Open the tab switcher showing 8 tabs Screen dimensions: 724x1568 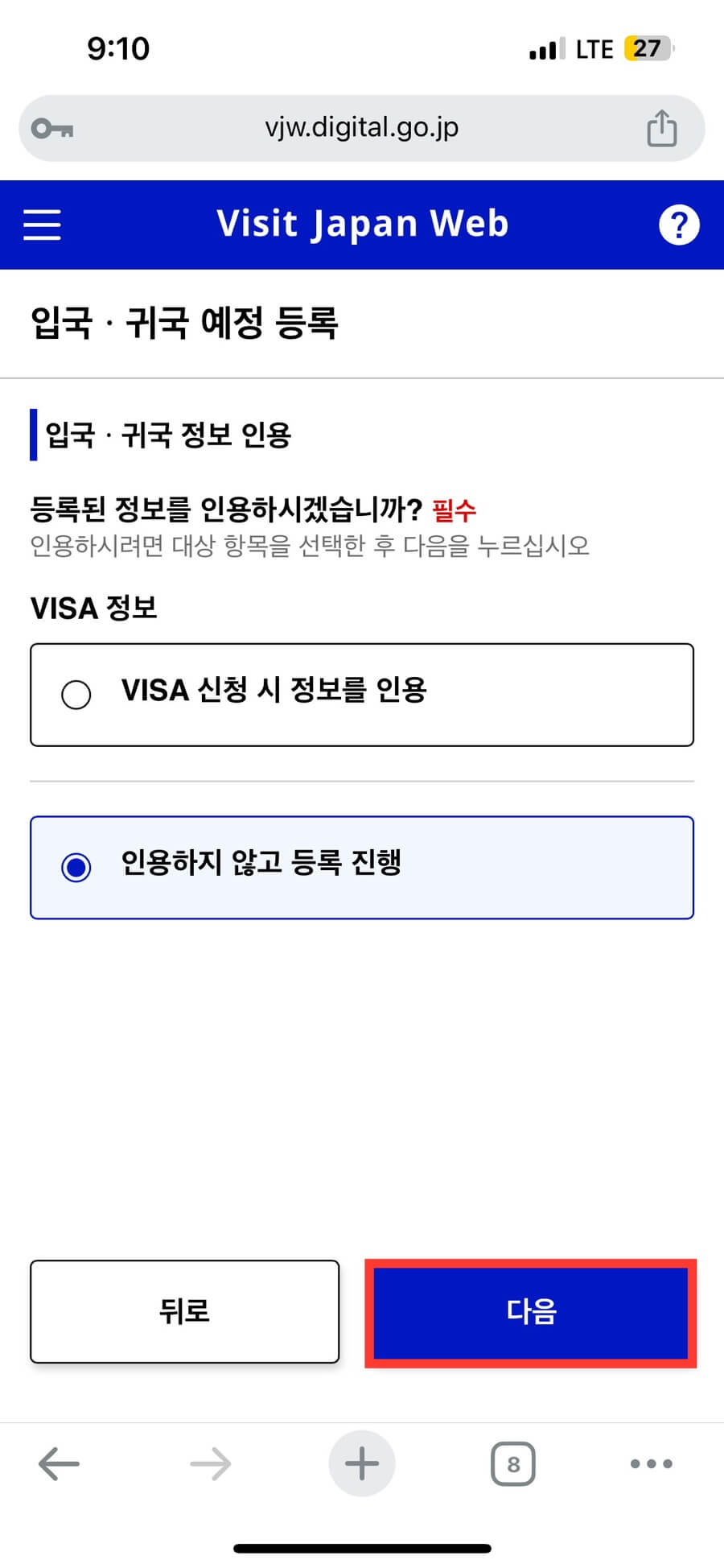(x=512, y=1463)
